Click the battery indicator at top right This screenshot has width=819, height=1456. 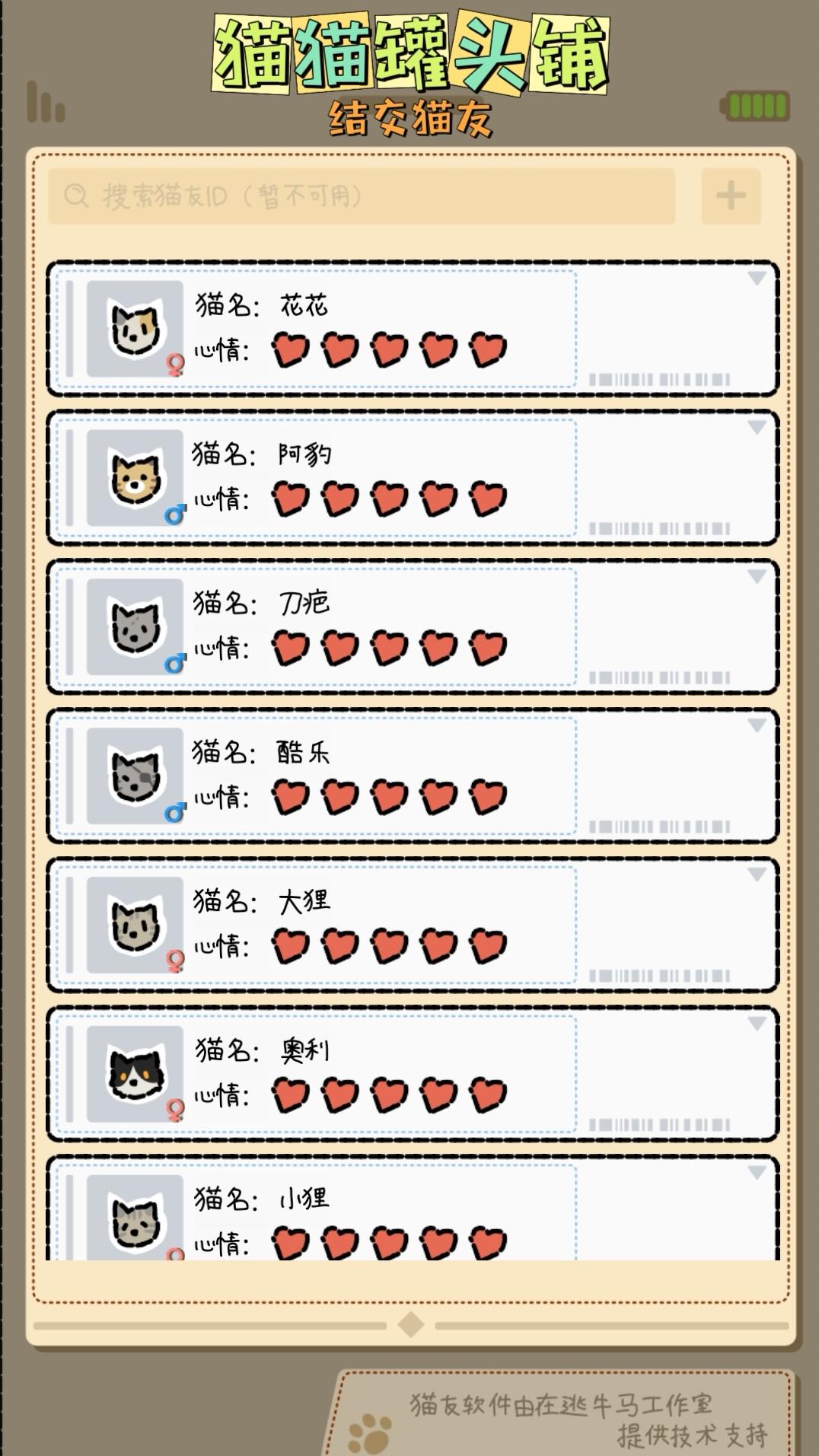click(757, 107)
